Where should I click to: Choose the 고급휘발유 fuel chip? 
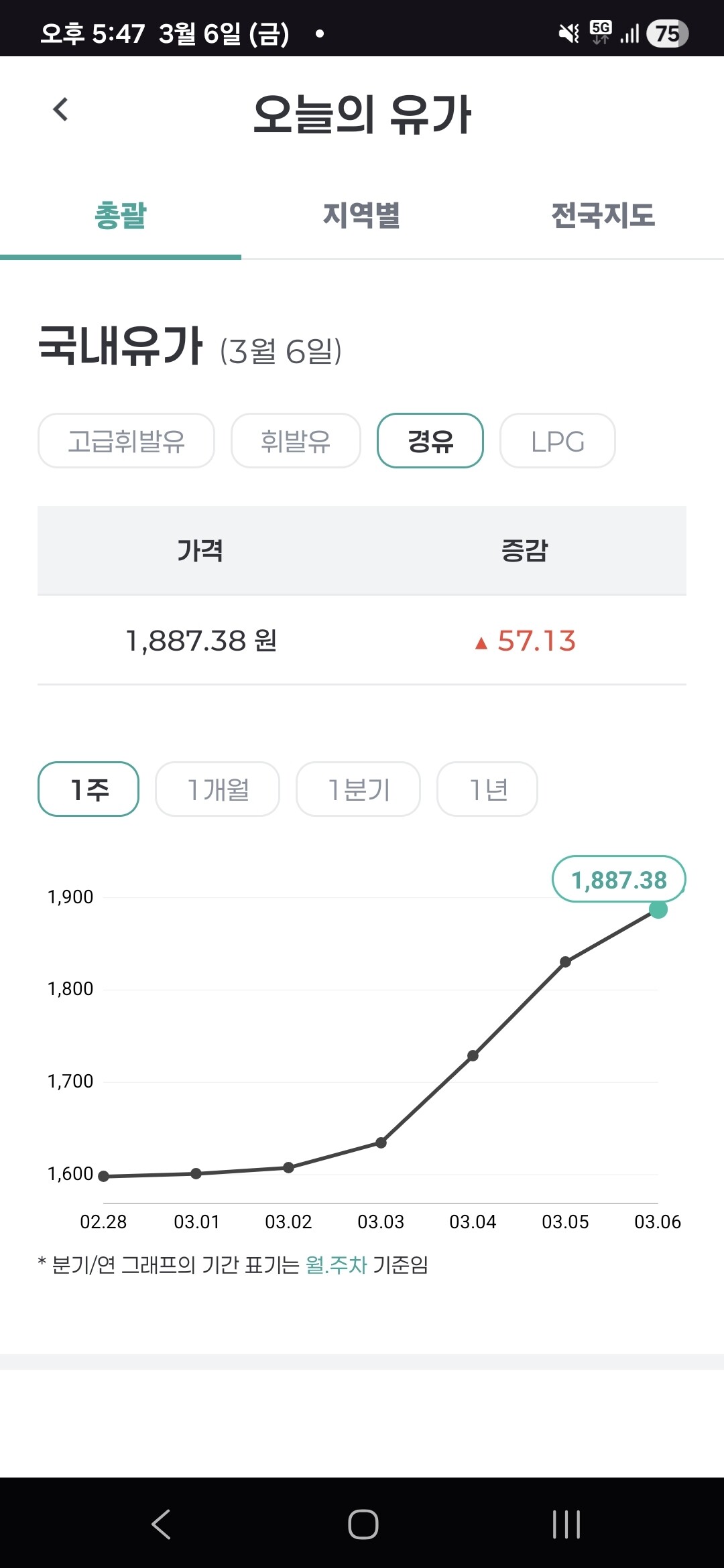point(126,441)
